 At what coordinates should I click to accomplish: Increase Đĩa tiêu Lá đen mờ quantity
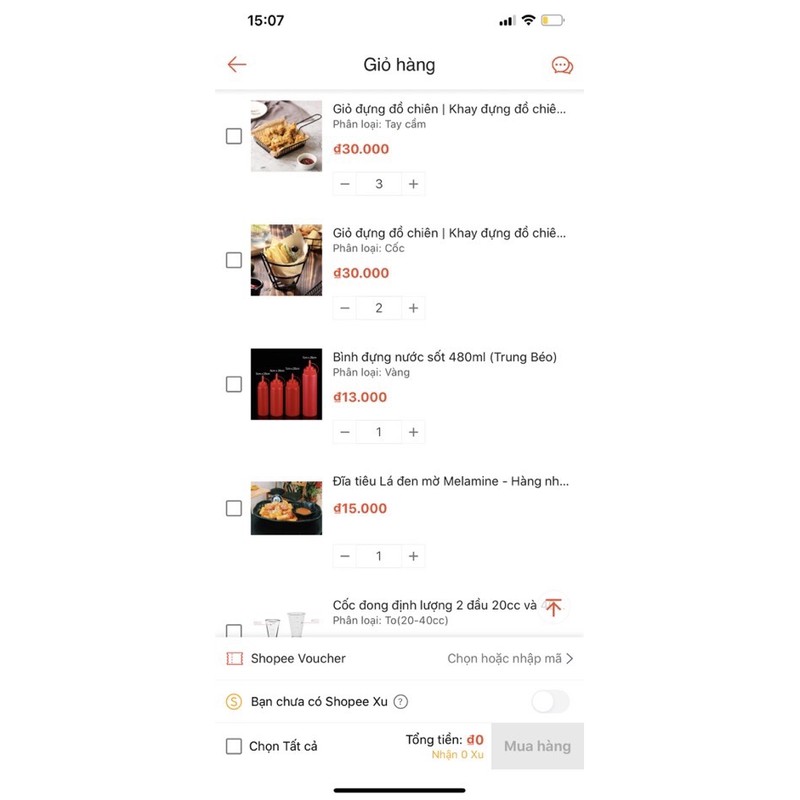[x=413, y=556]
